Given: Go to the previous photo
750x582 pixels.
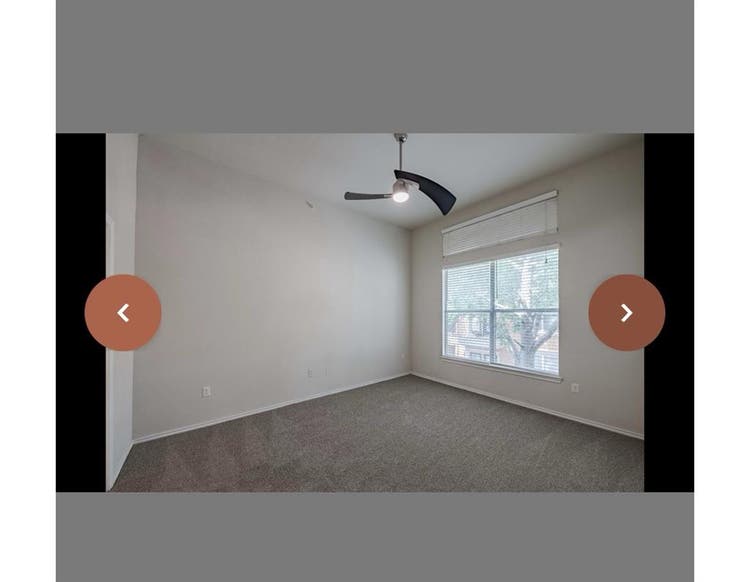Looking at the screenshot, I should (123, 313).
